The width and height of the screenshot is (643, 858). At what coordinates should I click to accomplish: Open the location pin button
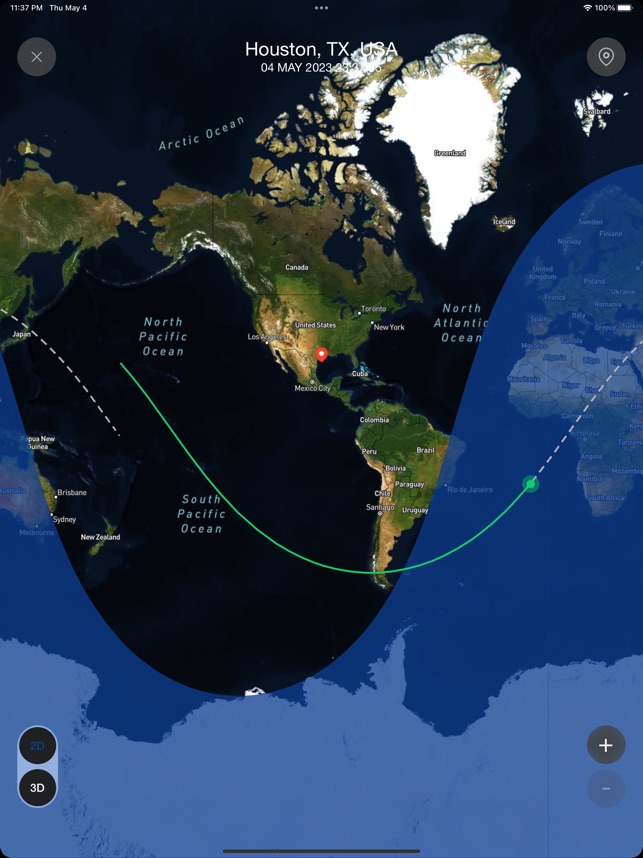click(x=606, y=57)
